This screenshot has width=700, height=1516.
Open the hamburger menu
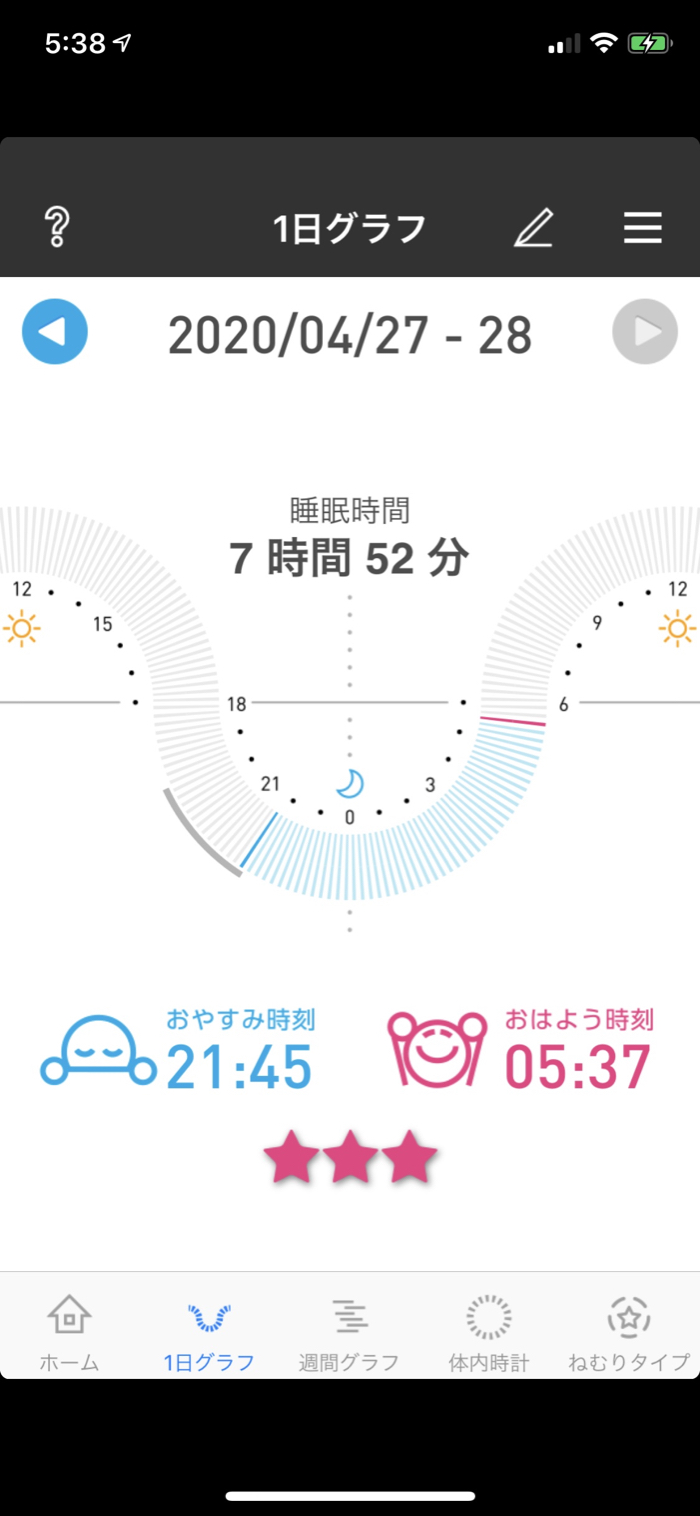[x=643, y=228]
